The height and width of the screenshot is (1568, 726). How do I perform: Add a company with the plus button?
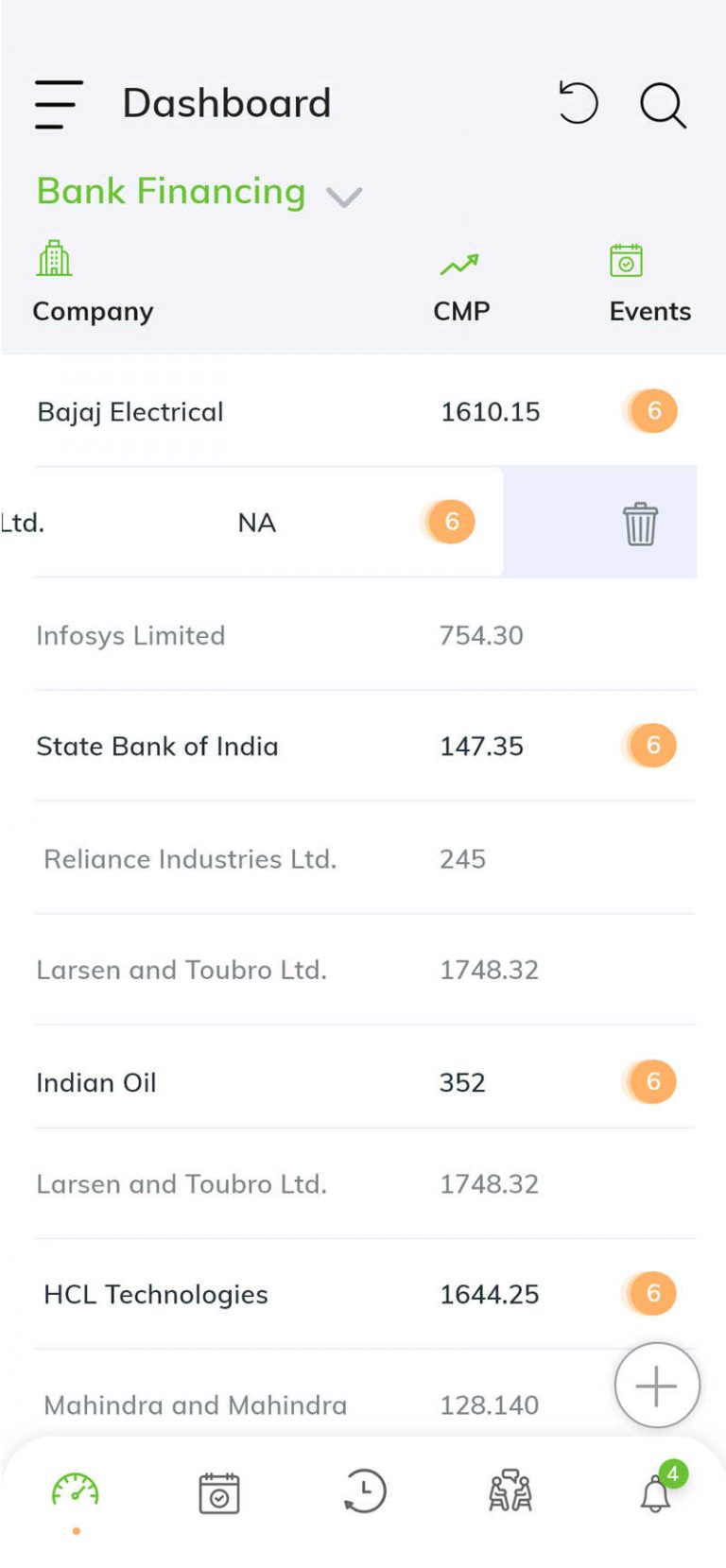pos(657,1386)
